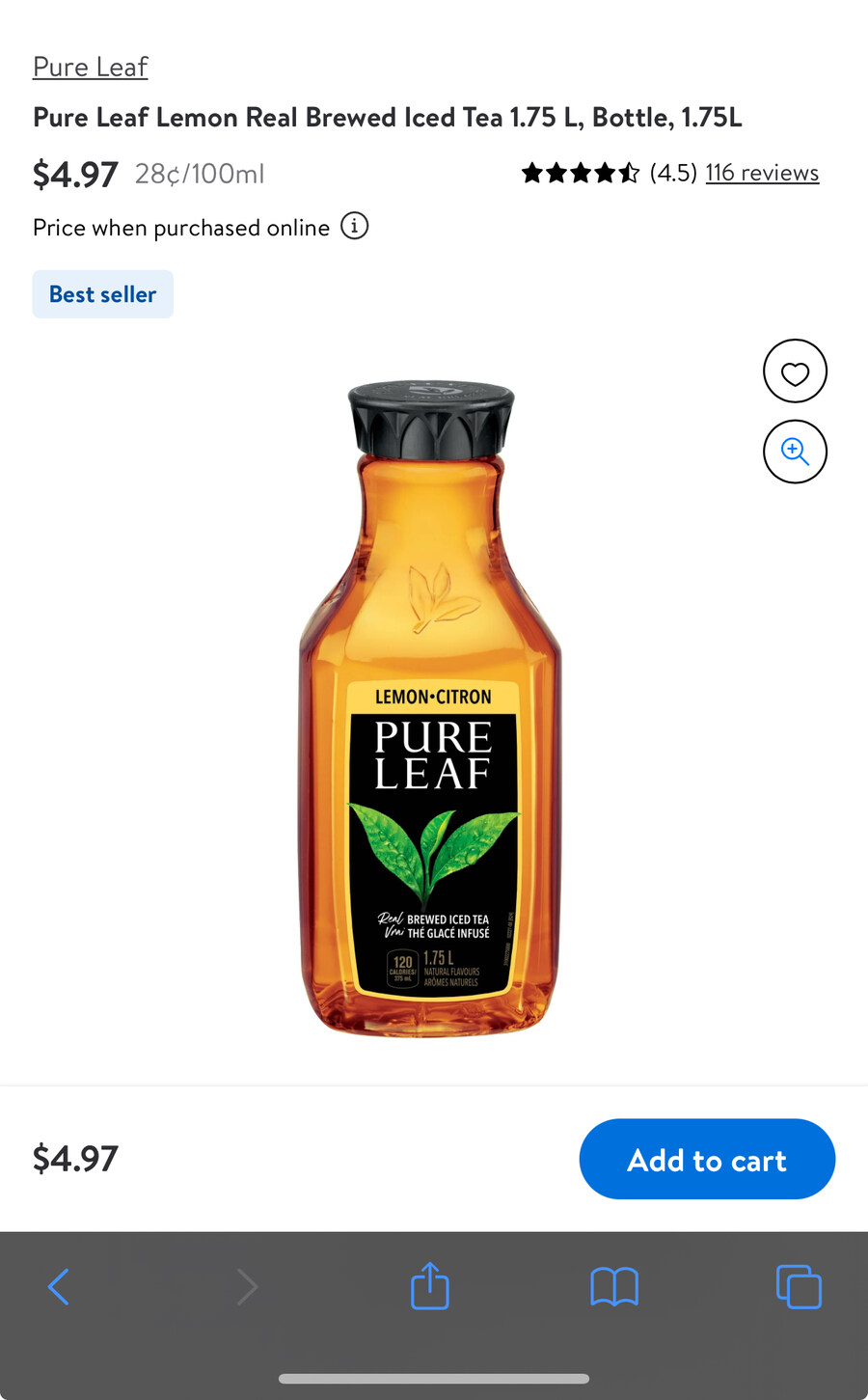The image size is (868, 1400).
Task: Zoom into the product image with magnifier
Action: coord(795,452)
